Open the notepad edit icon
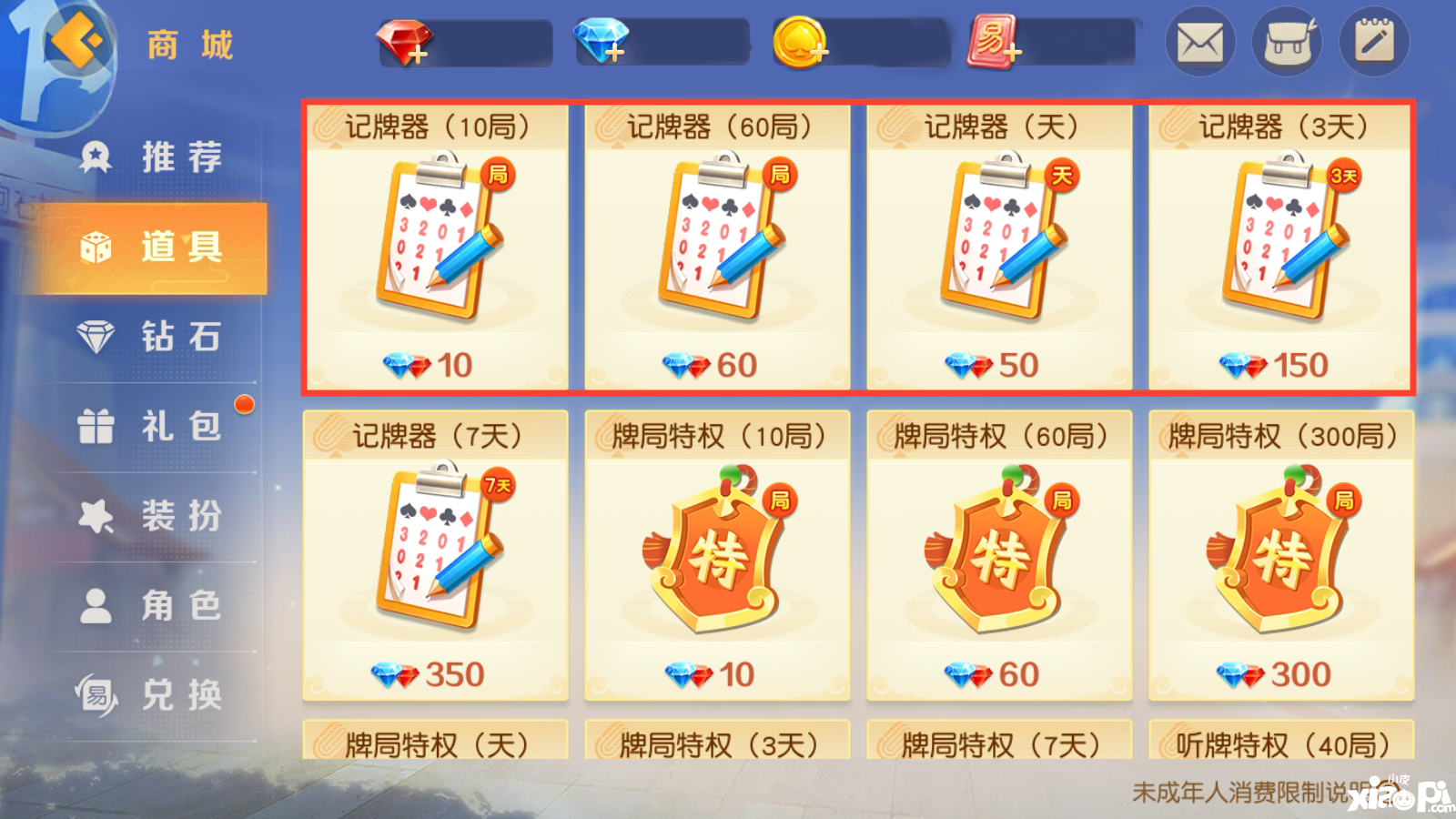The image size is (1456, 819). (x=1374, y=42)
